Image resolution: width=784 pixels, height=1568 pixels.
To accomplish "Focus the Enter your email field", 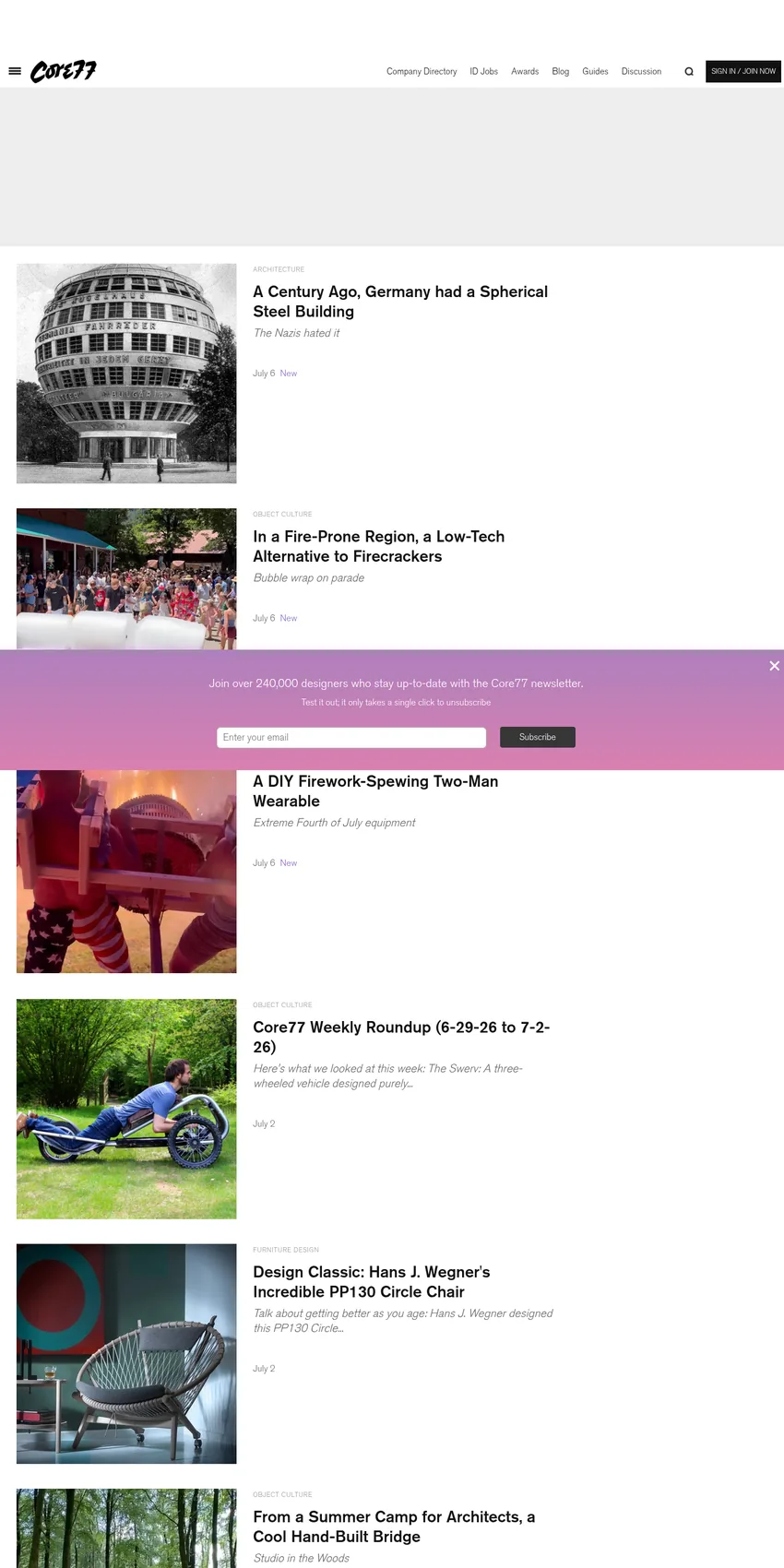I will (351, 737).
